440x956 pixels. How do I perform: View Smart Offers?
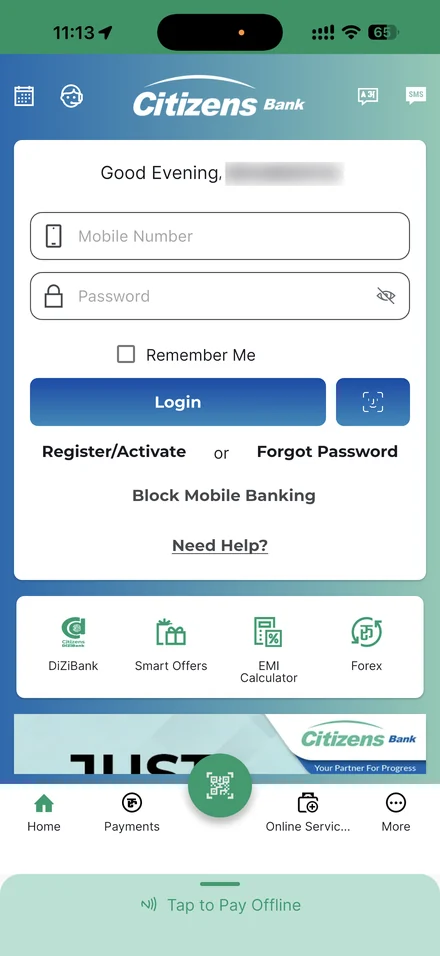point(171,644)
